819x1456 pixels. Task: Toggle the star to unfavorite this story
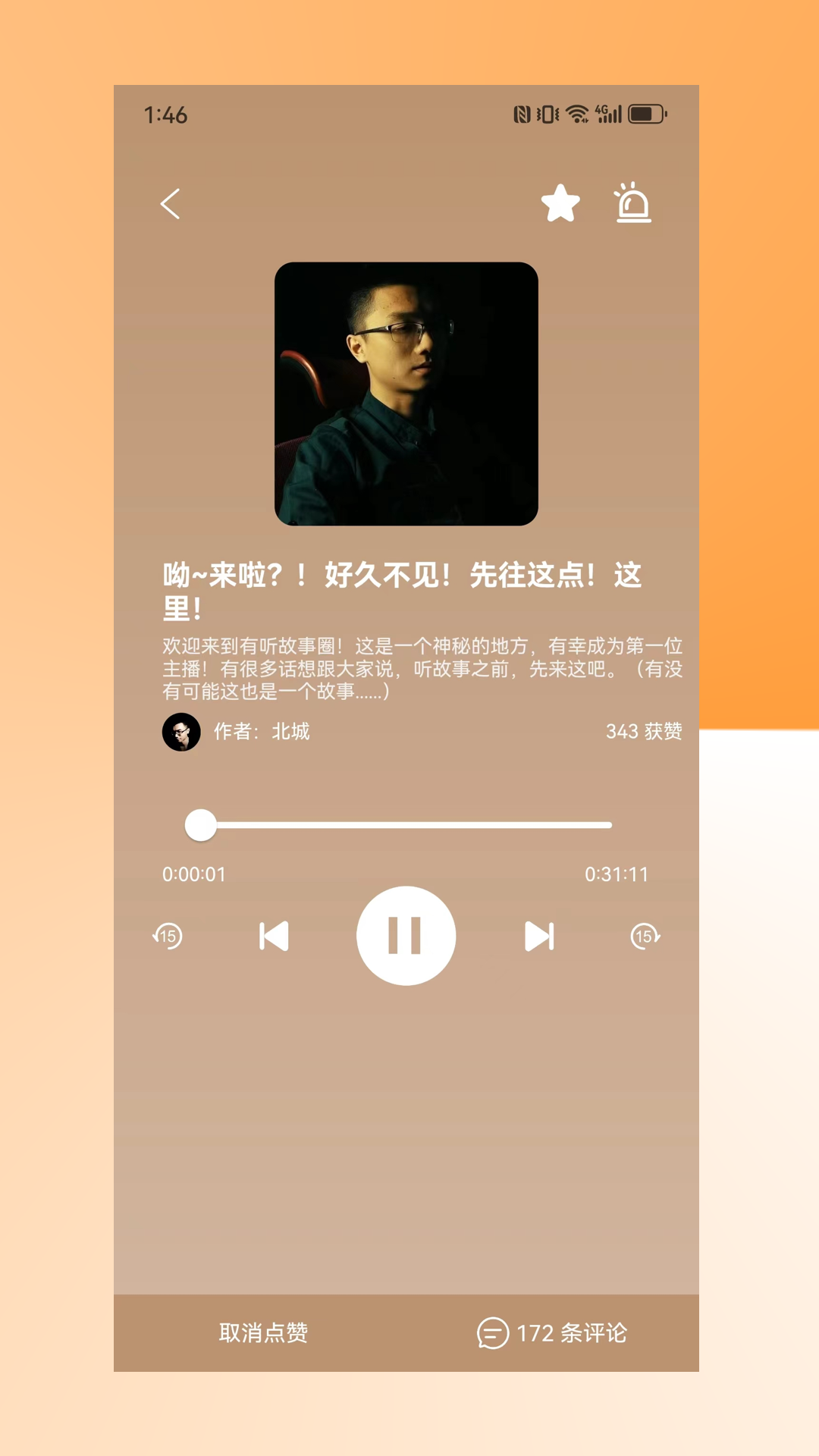(x=560, y=203)
